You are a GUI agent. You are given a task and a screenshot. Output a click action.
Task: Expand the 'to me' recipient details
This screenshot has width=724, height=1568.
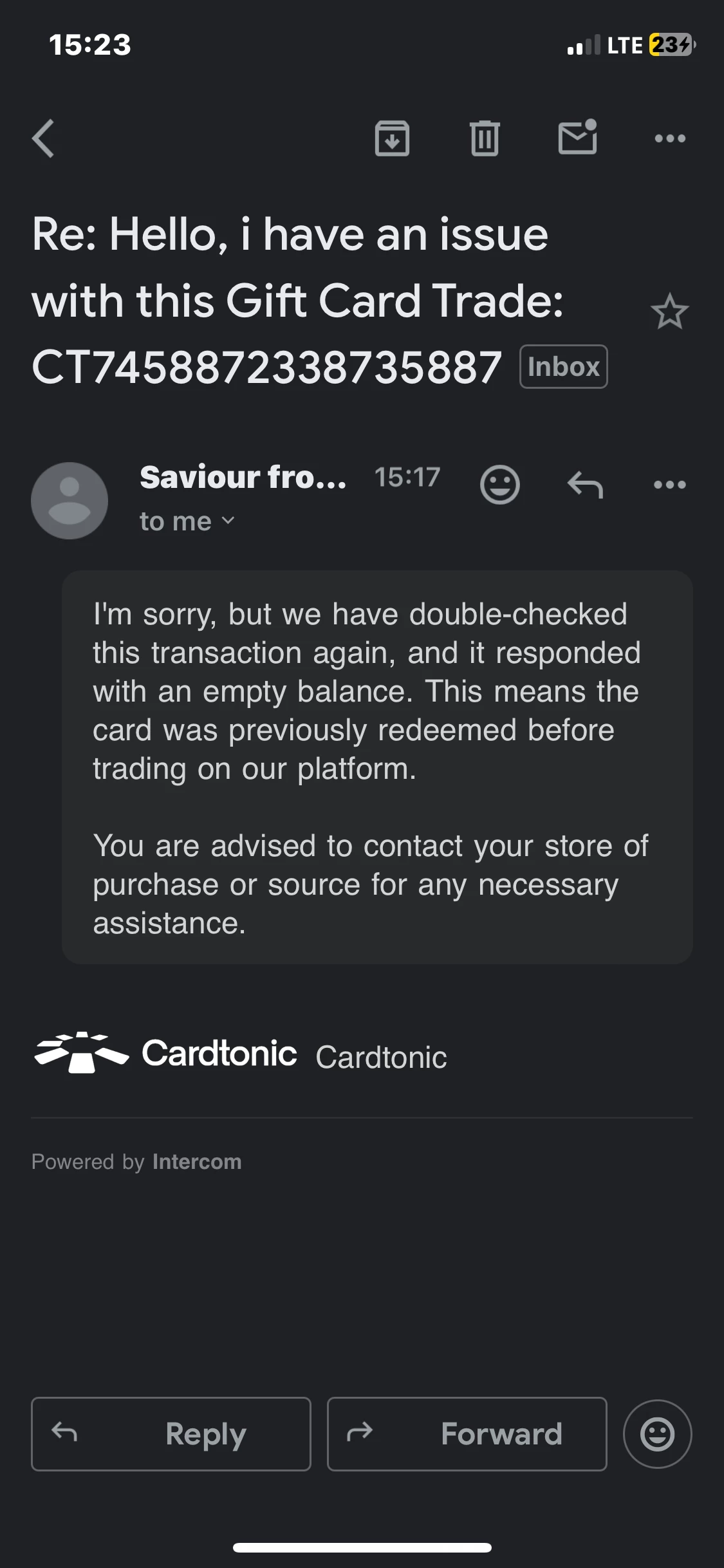[x=187, y=521]
